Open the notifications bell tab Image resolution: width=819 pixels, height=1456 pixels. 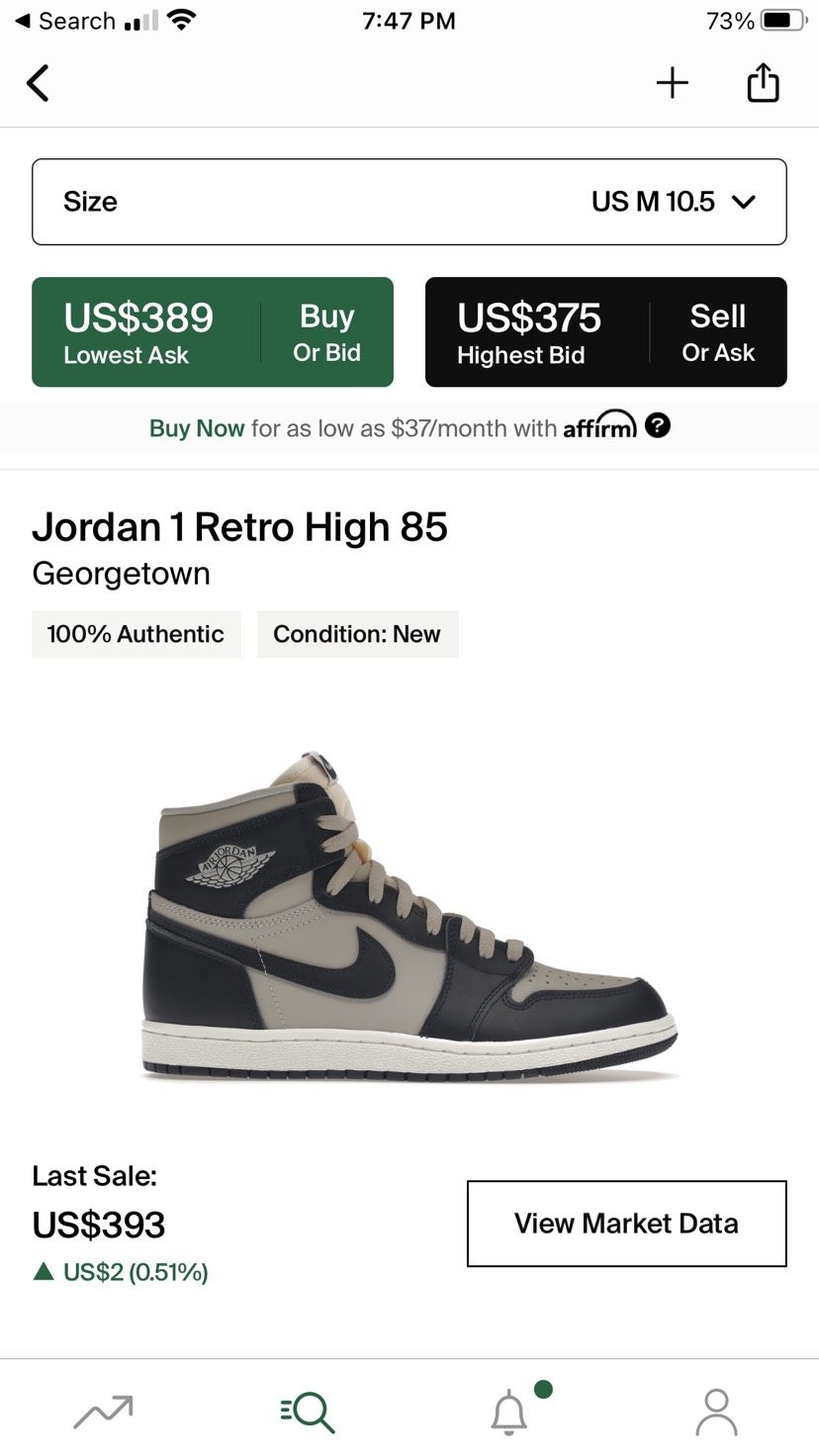click(x=510, y=1411)
